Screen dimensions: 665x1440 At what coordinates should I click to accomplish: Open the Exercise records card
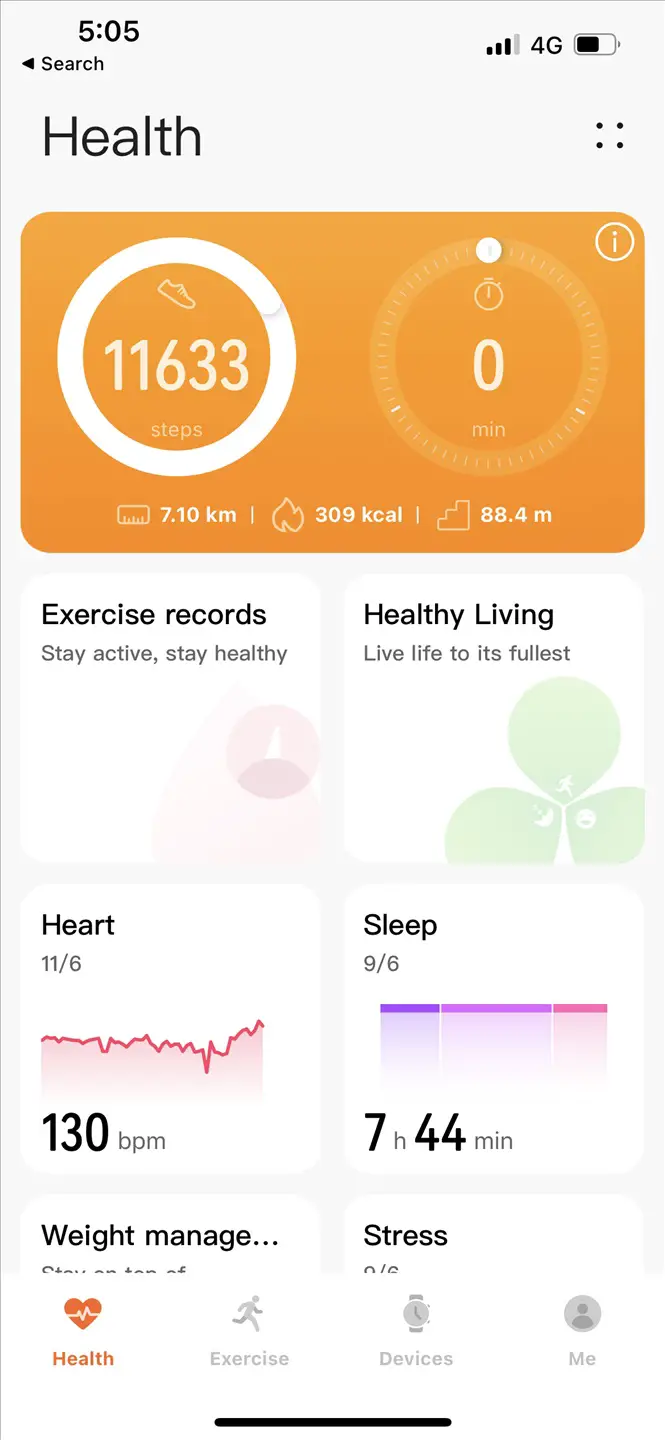170,718
